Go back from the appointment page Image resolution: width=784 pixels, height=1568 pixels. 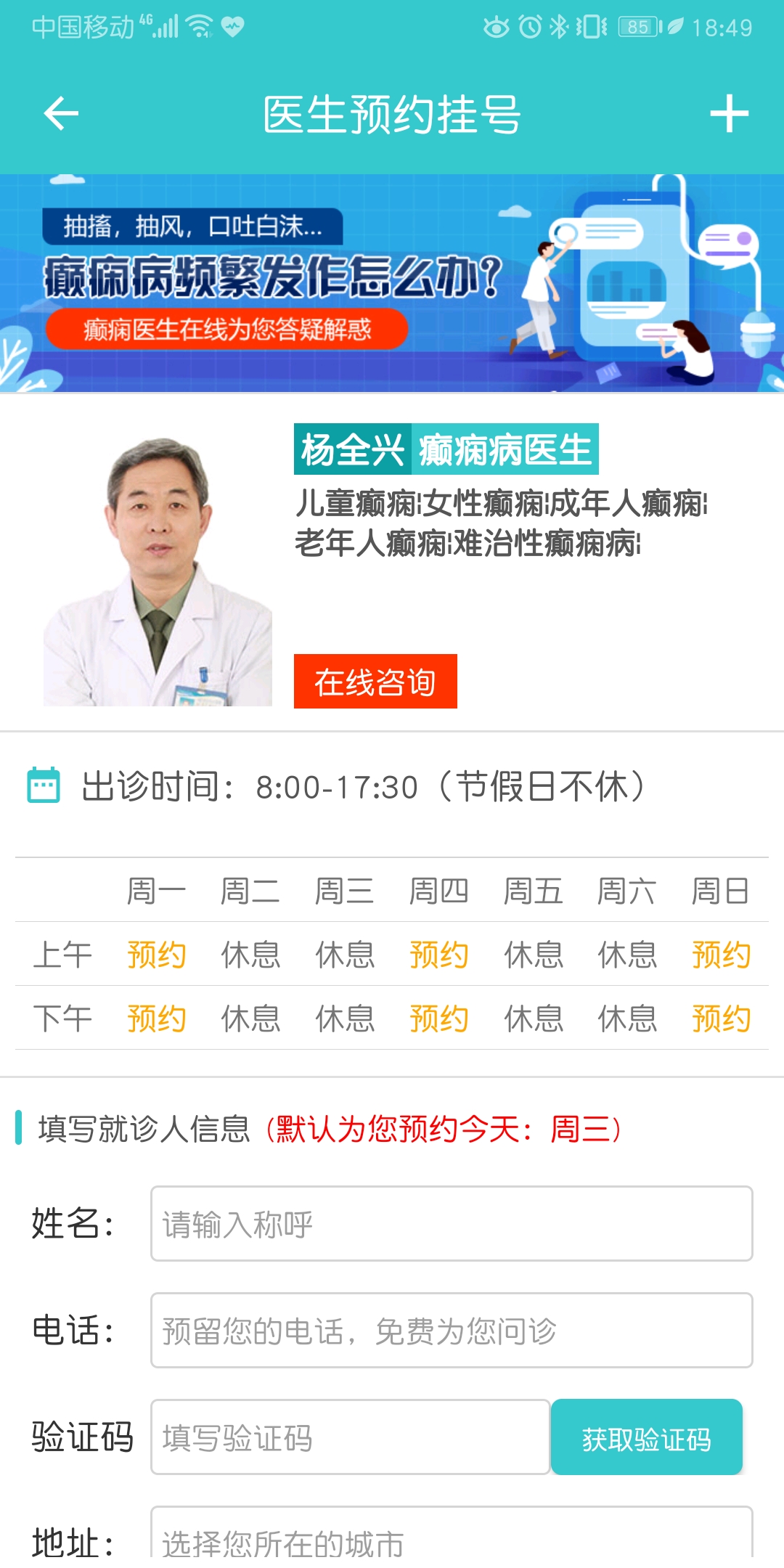61,114
